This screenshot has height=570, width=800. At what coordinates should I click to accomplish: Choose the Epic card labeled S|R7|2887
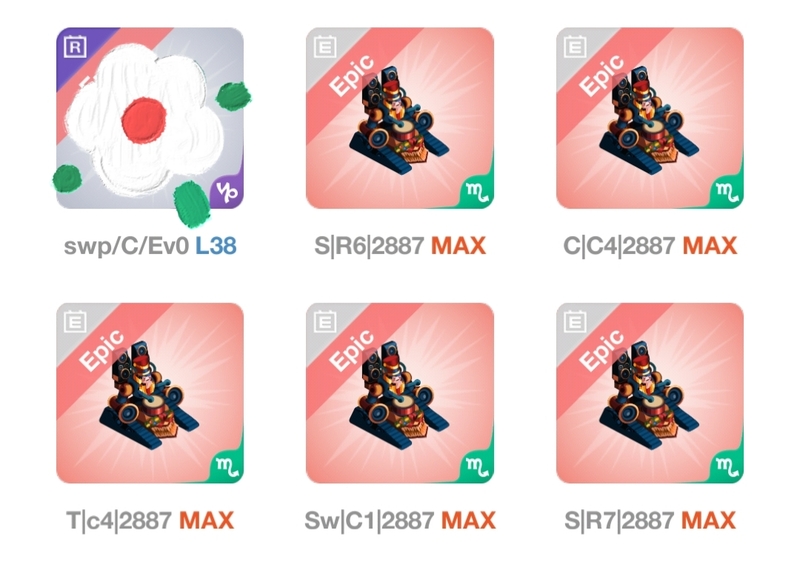coord(650,393)
